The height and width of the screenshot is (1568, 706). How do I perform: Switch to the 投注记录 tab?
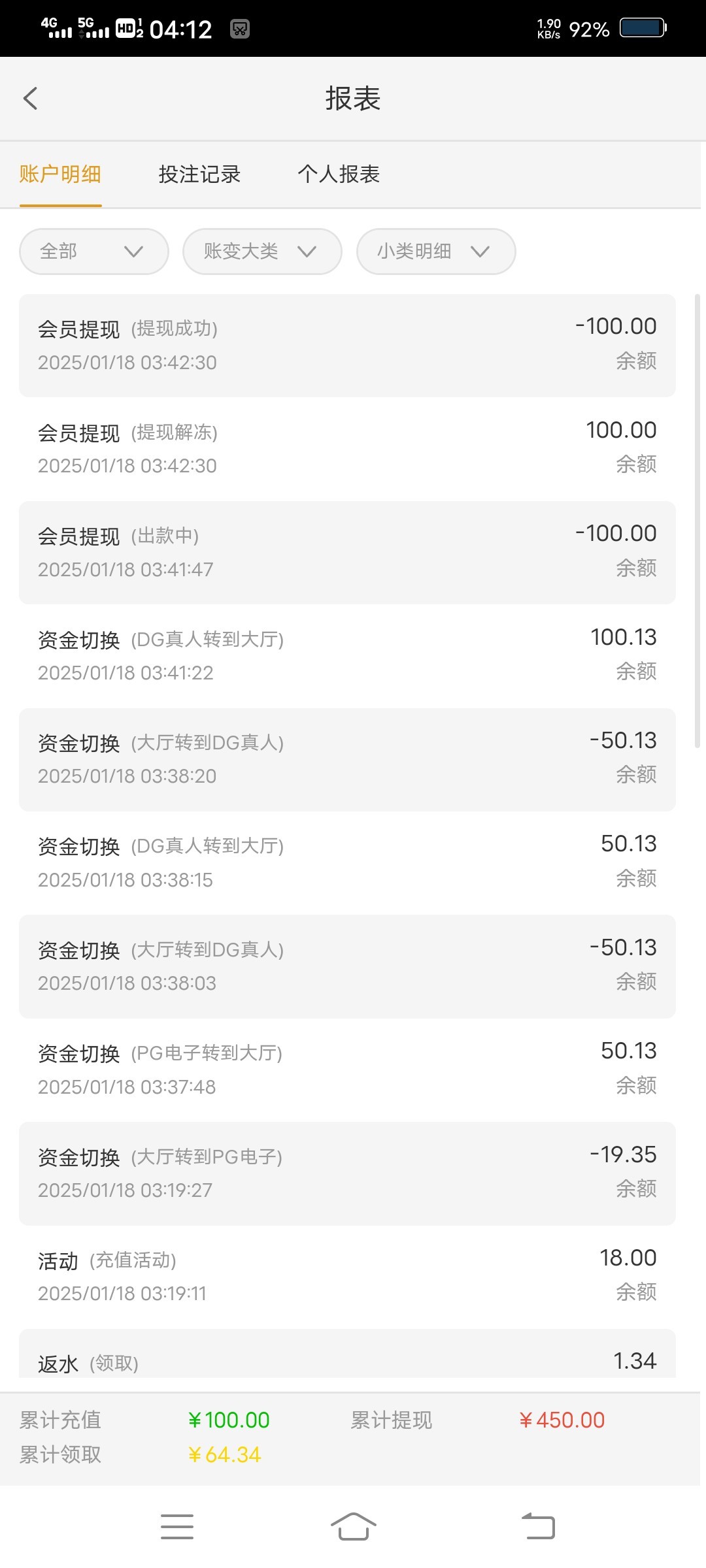click(199, 174)
